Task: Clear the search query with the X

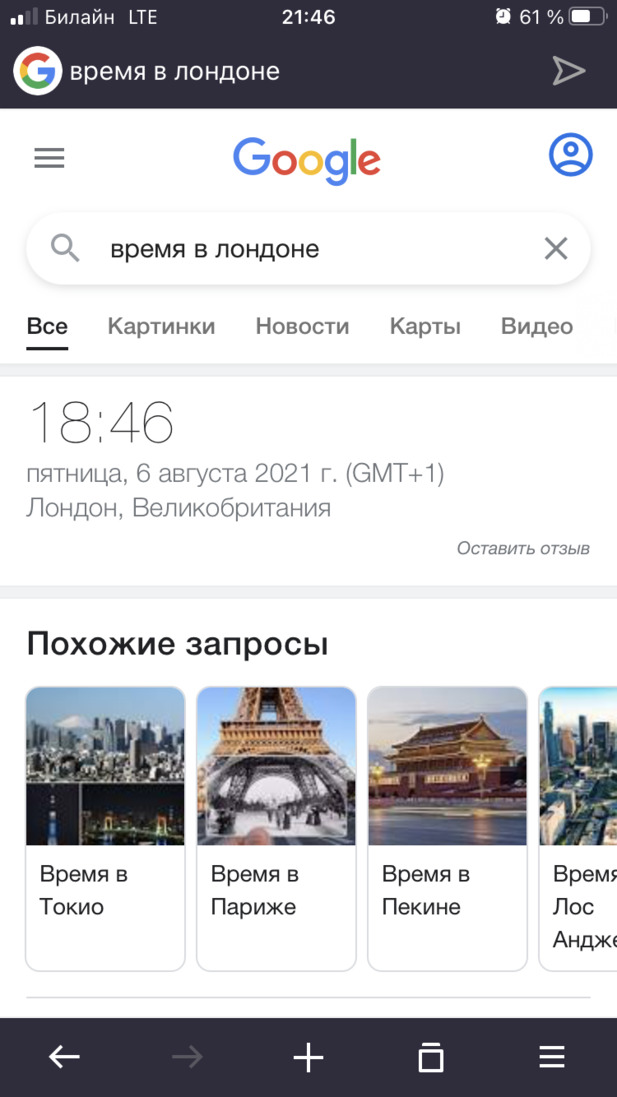Action: 556,248
